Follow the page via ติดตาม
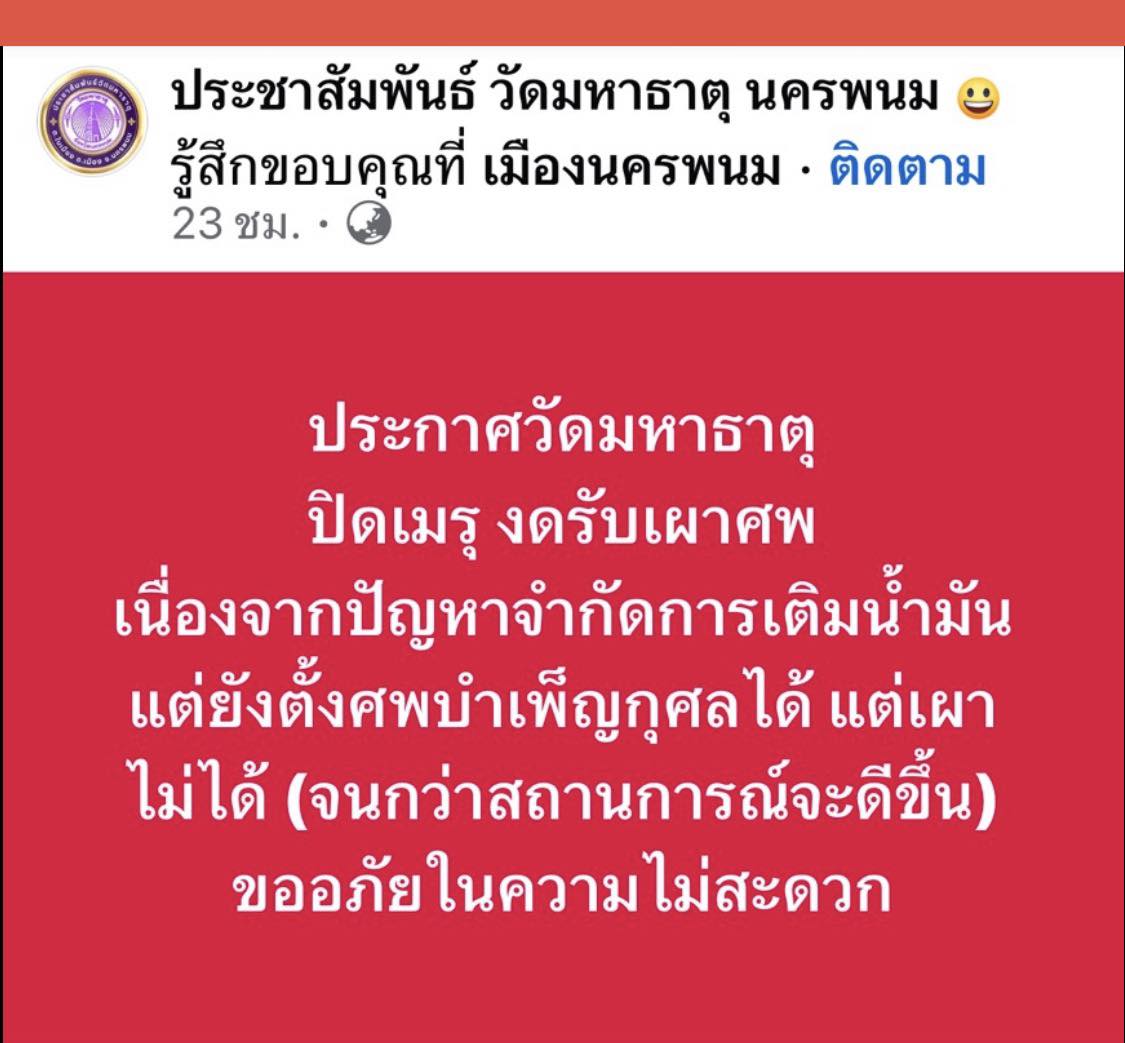This screenshot has width=1125, height=1043. pos(908,171)
